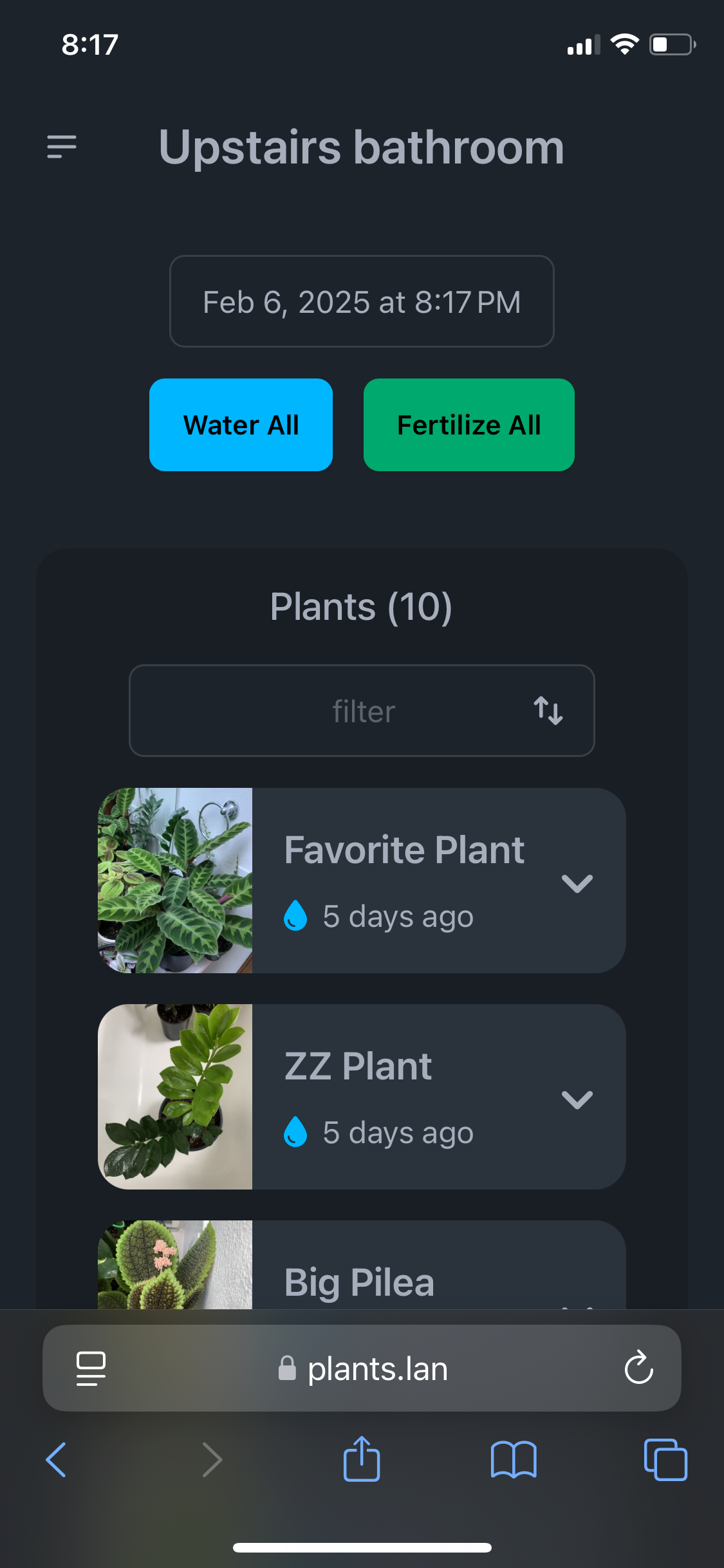Open the Favorite Plant card

[x=362, y=881]
